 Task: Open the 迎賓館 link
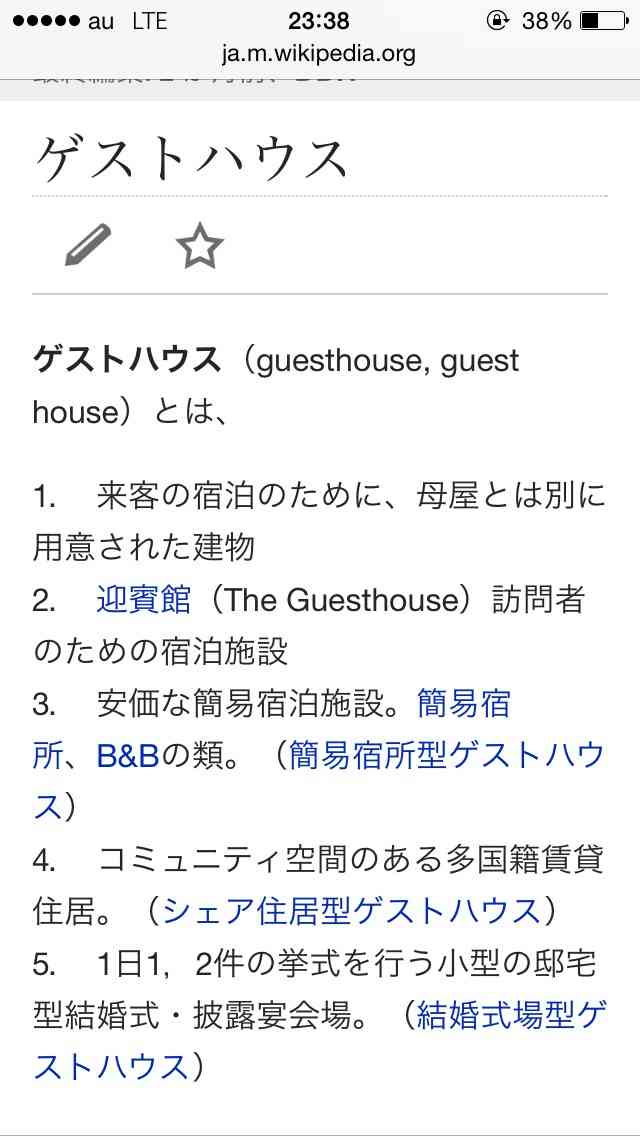144,601
